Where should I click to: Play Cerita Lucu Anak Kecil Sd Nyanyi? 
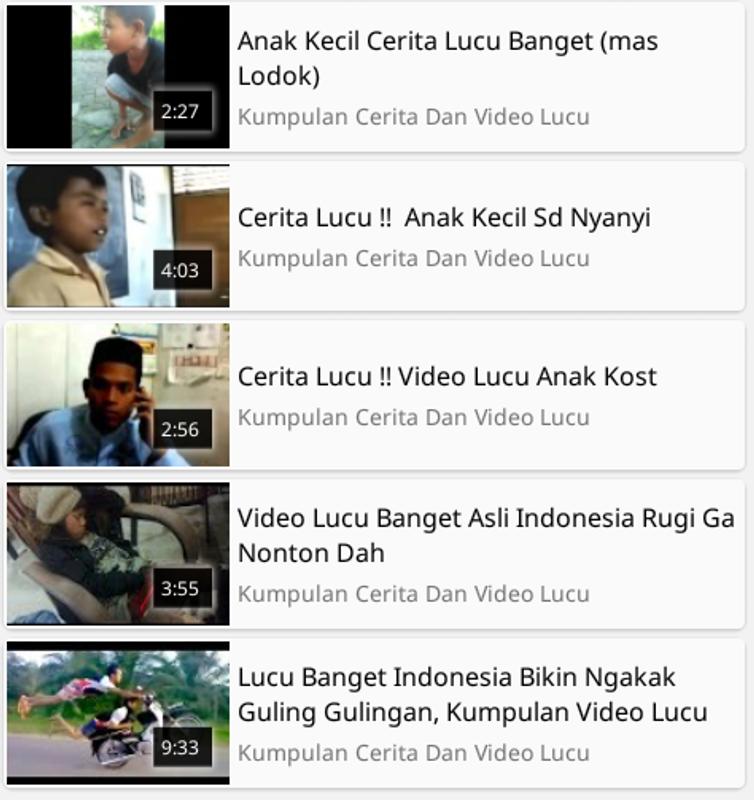443,217
